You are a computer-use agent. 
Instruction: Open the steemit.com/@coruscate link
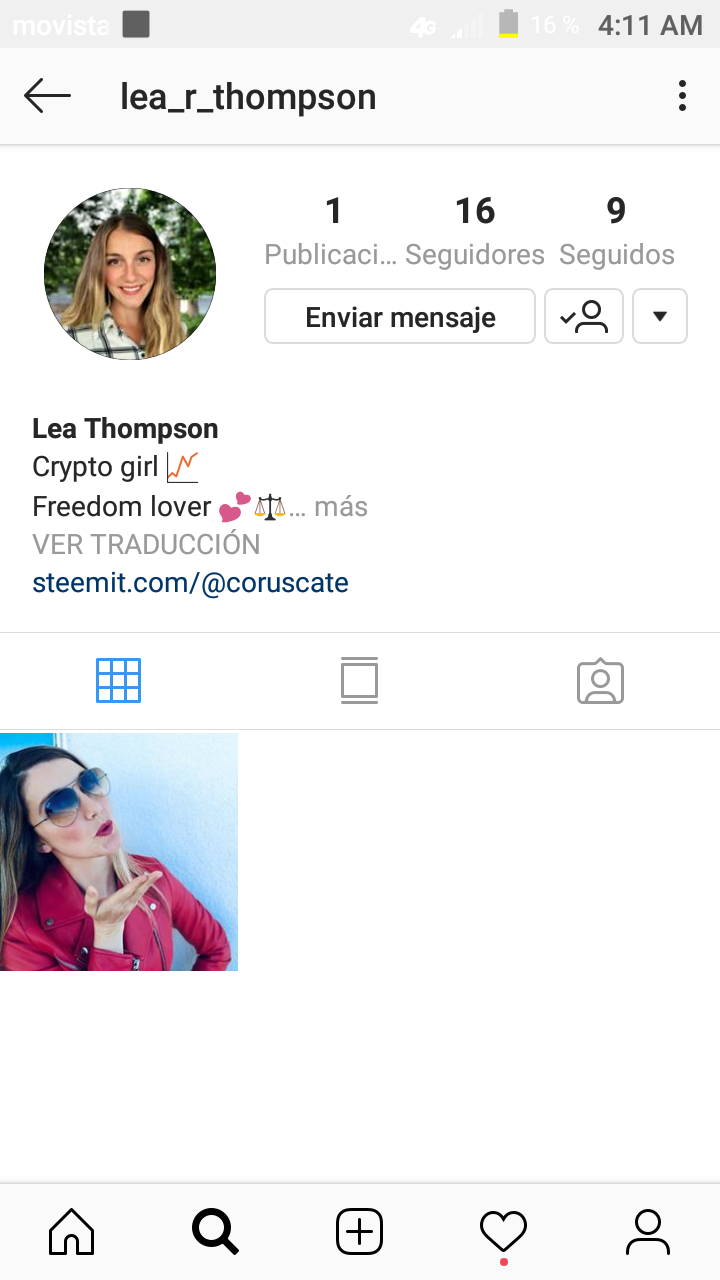190,583
